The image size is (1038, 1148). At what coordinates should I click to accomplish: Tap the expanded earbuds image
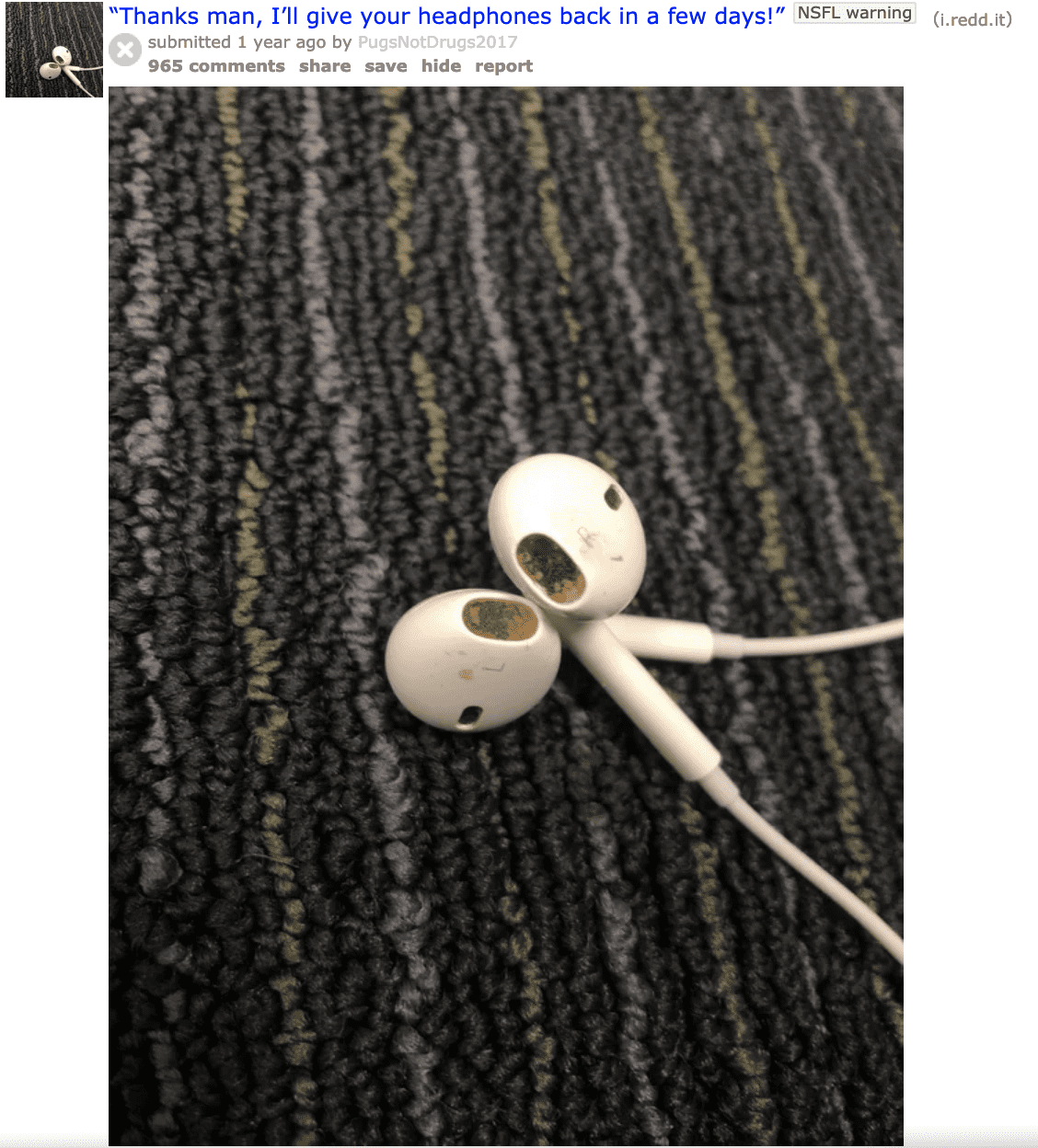[506, 616]
